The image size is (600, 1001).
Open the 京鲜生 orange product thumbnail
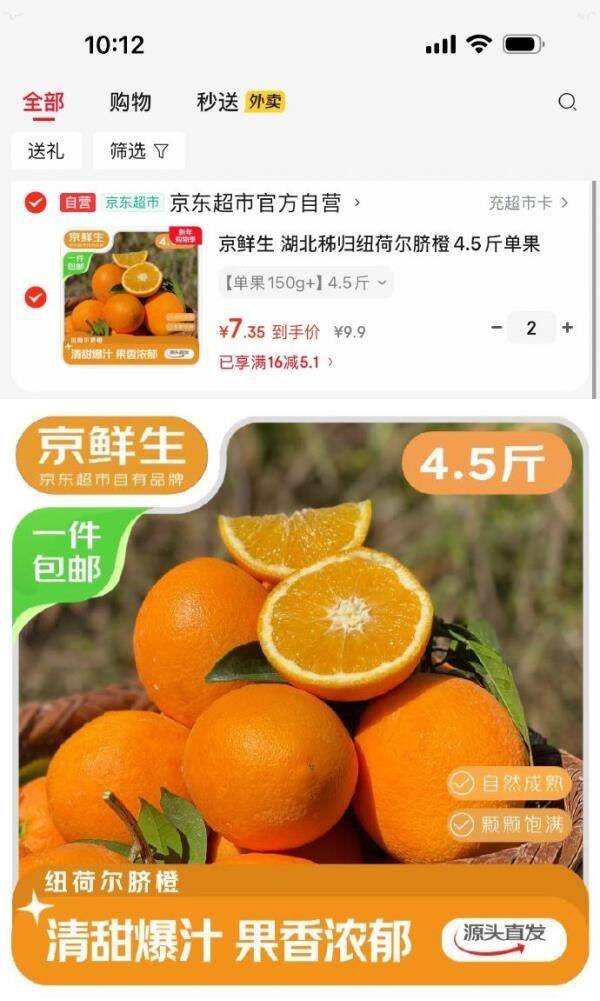click(x=131, y=297)
